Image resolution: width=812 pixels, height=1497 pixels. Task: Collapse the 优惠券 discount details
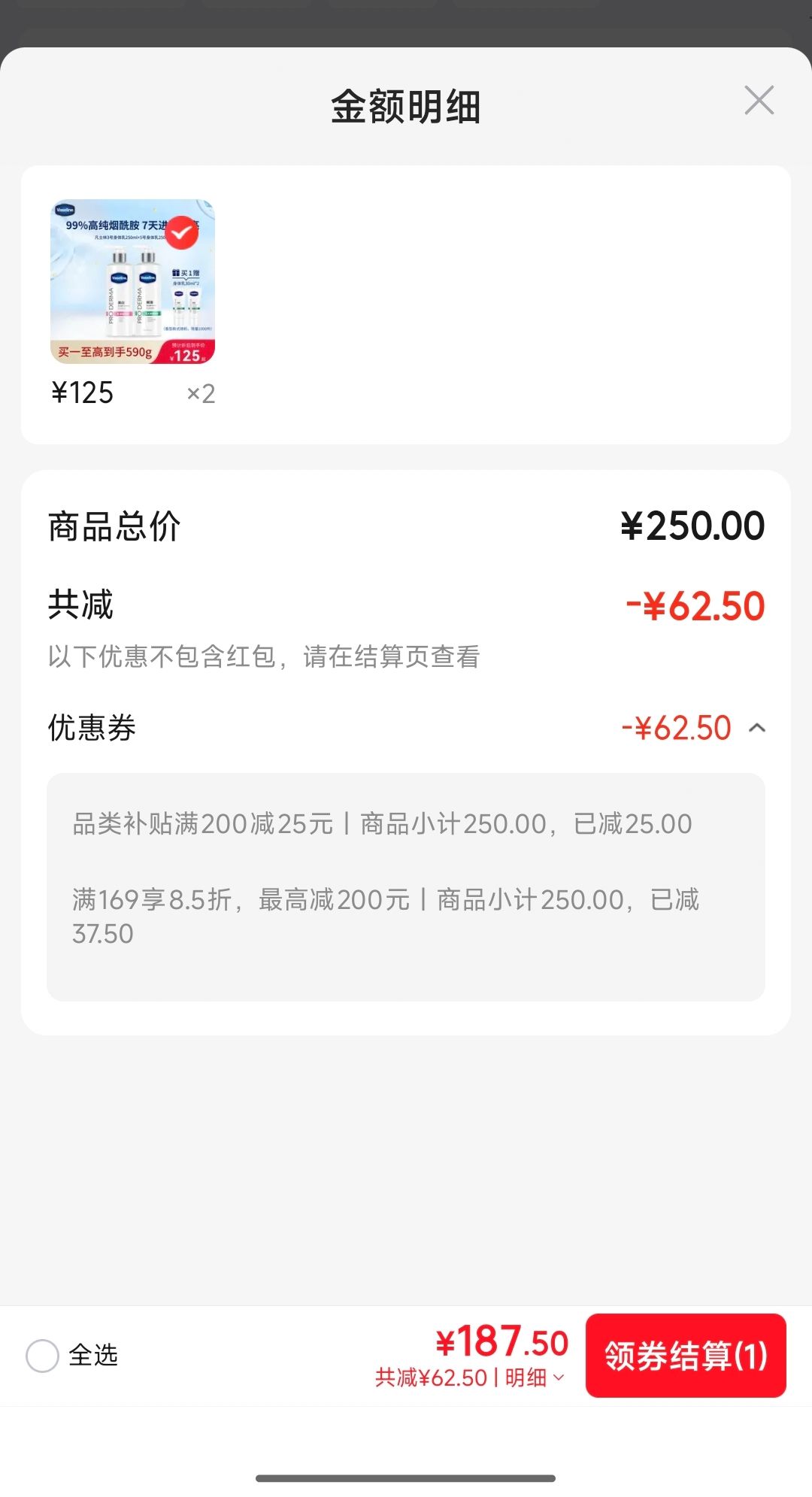[757, 728]
